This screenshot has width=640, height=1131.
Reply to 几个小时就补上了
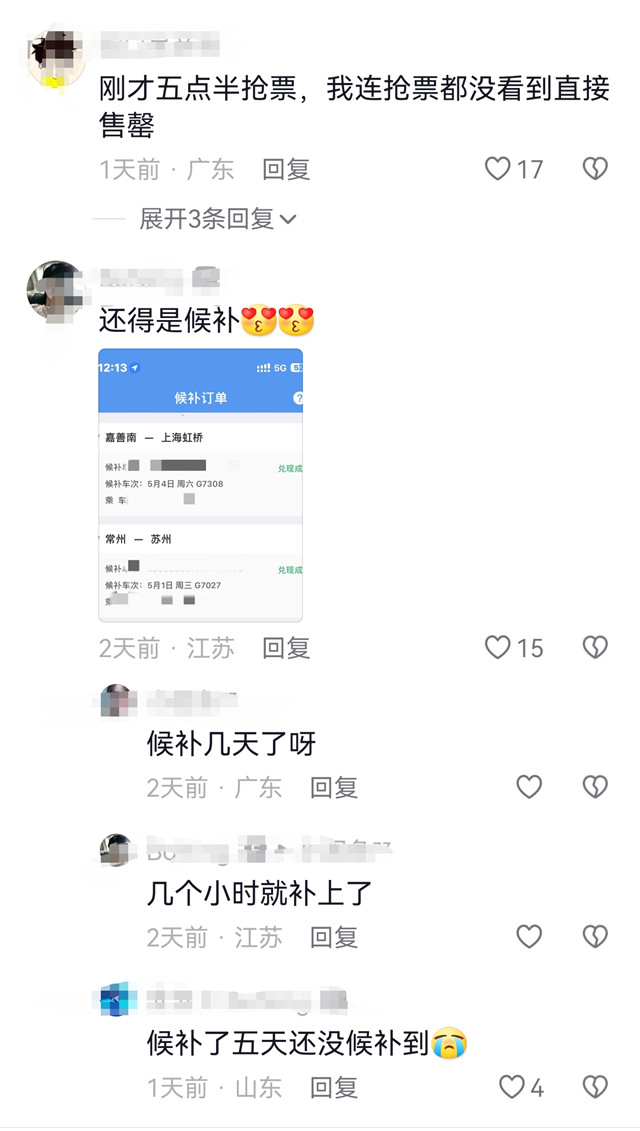tap(334, 937)
